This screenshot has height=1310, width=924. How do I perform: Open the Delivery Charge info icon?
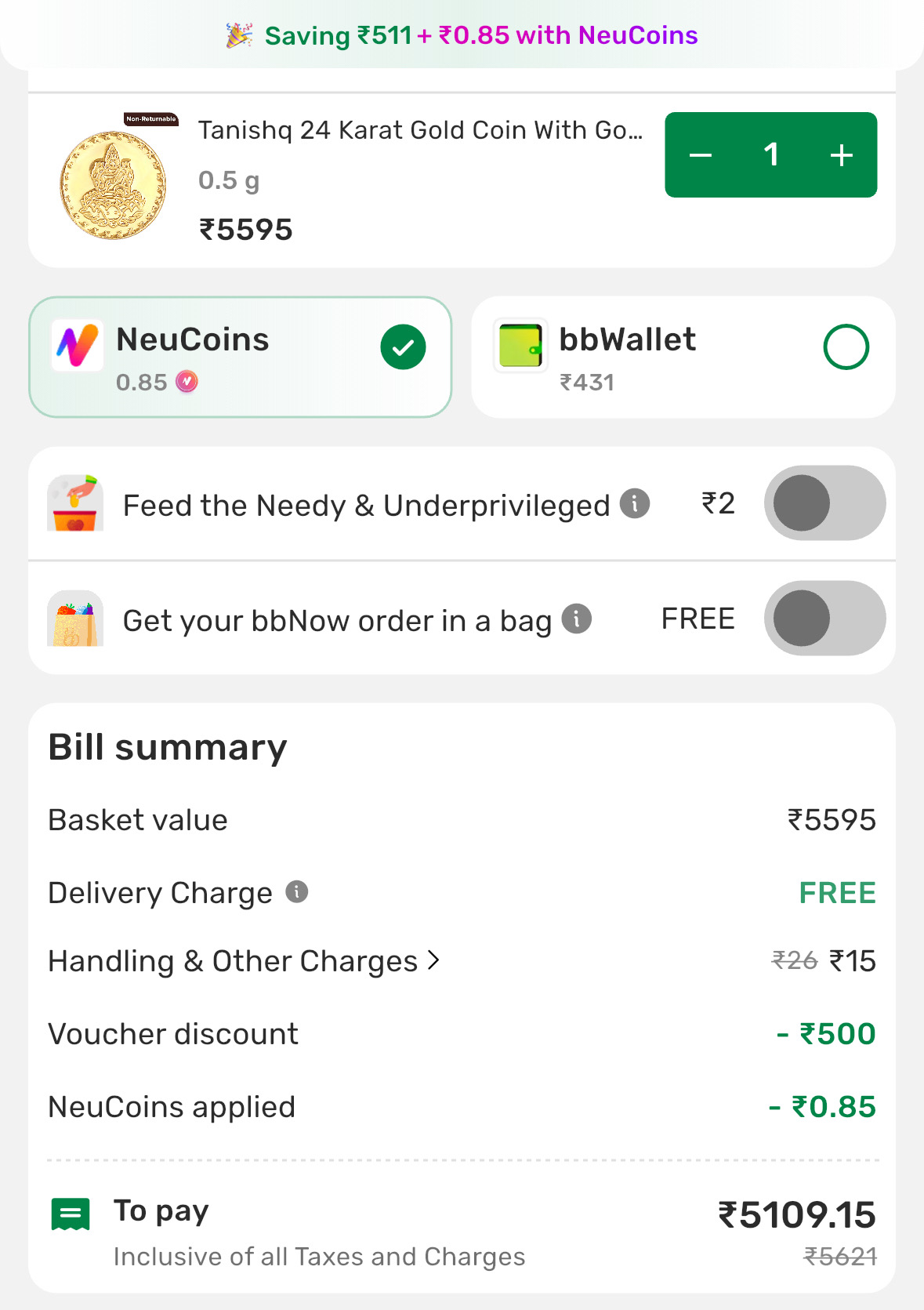(297, 891)
